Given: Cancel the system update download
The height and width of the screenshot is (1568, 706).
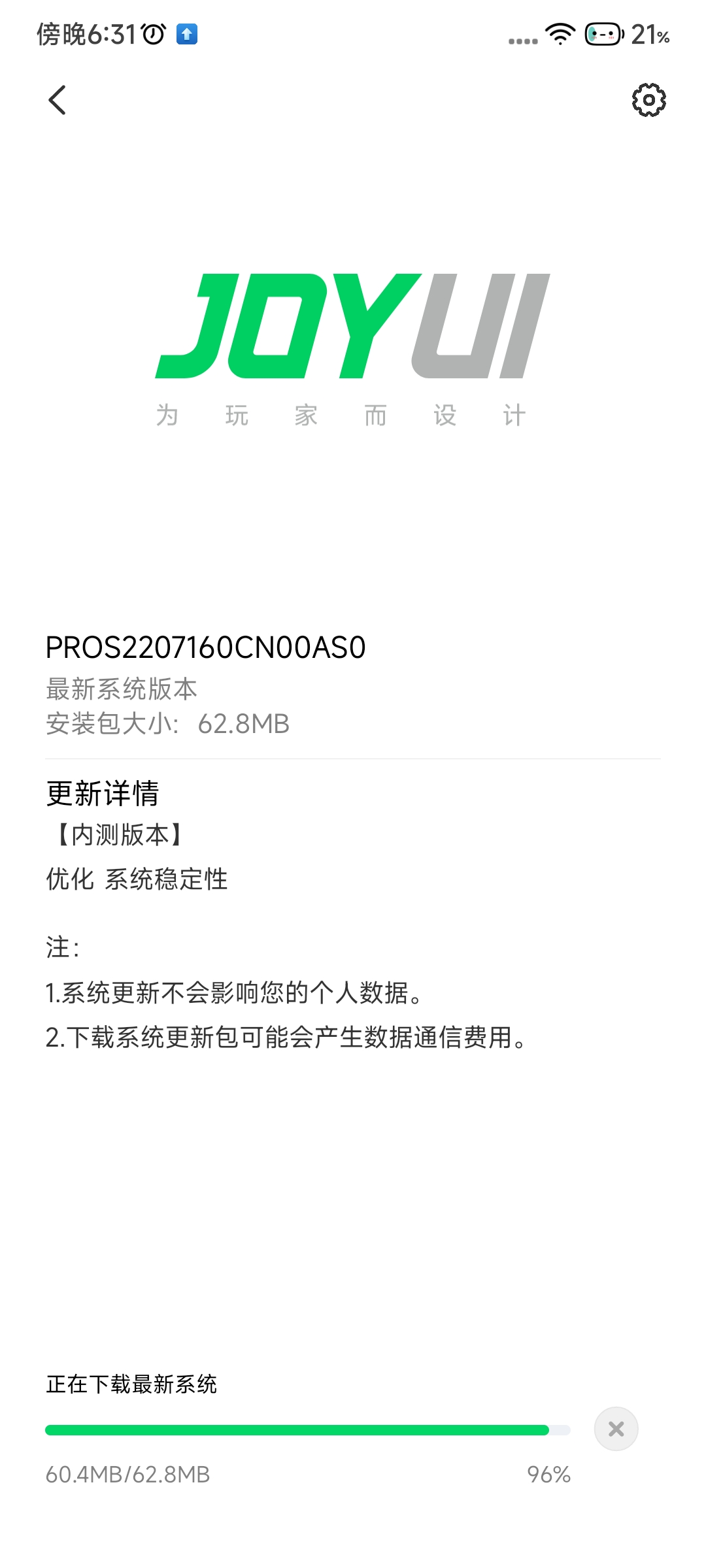Looking at the screenshot, I should click(616, 1429).
